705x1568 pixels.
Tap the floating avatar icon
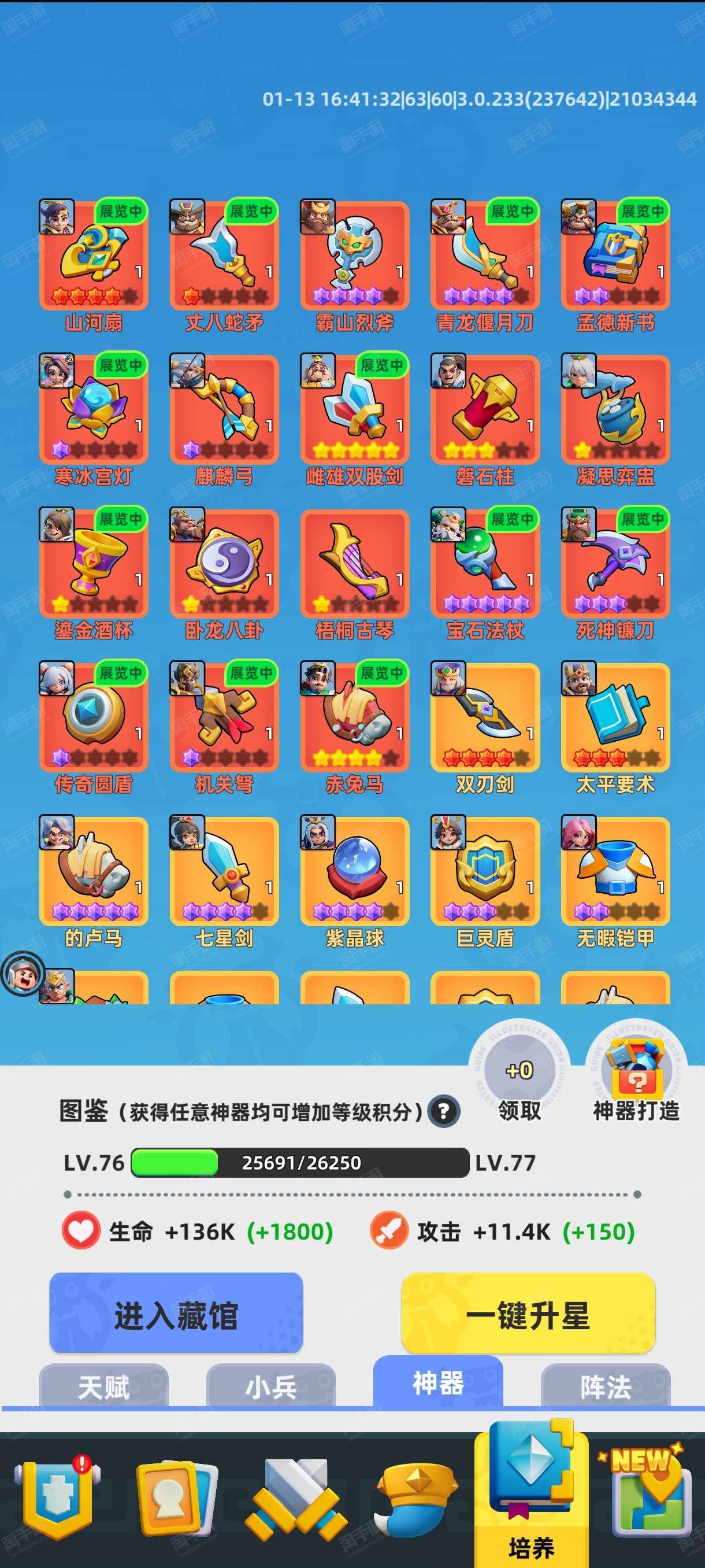(x=23, y=974)
